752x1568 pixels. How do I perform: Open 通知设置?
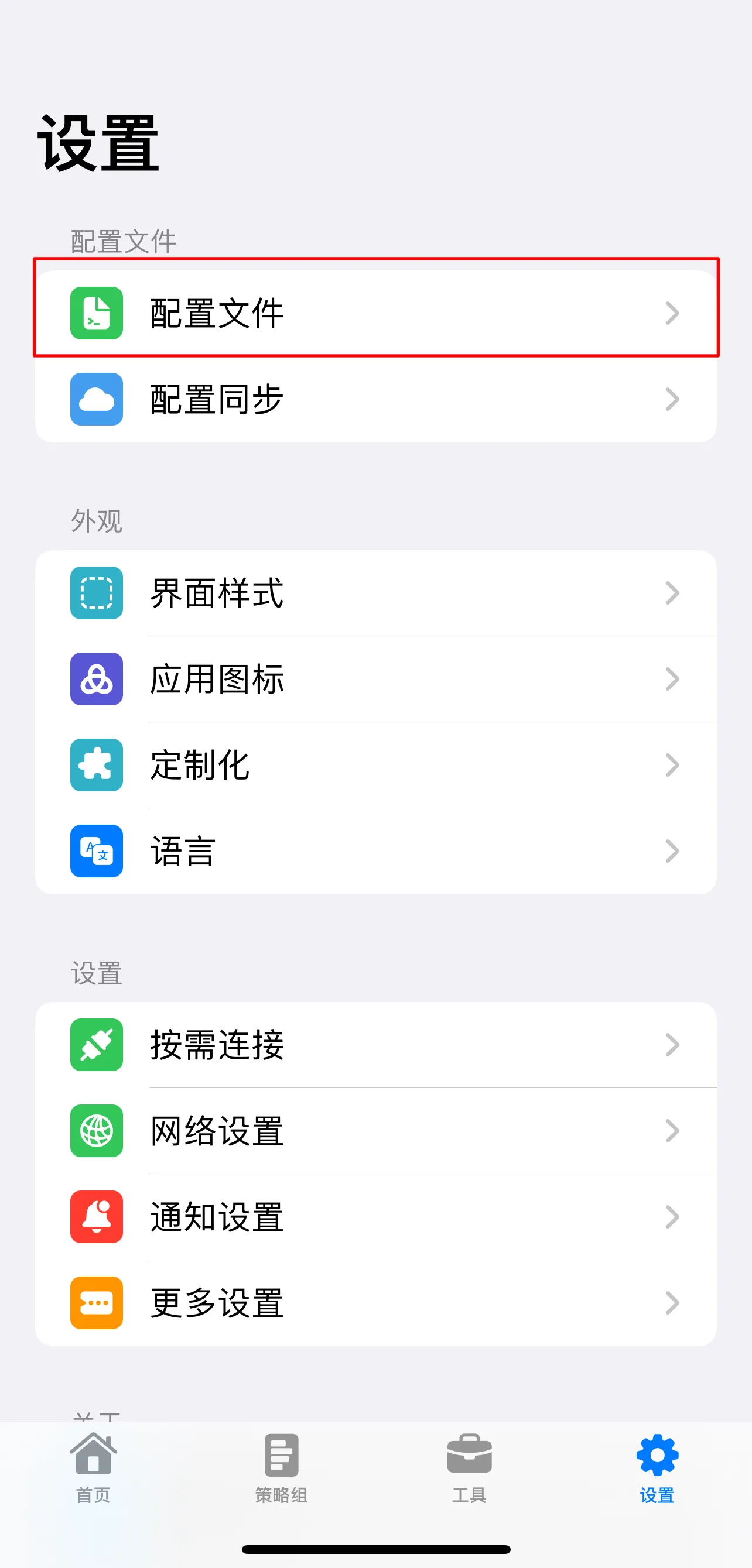375,1217
